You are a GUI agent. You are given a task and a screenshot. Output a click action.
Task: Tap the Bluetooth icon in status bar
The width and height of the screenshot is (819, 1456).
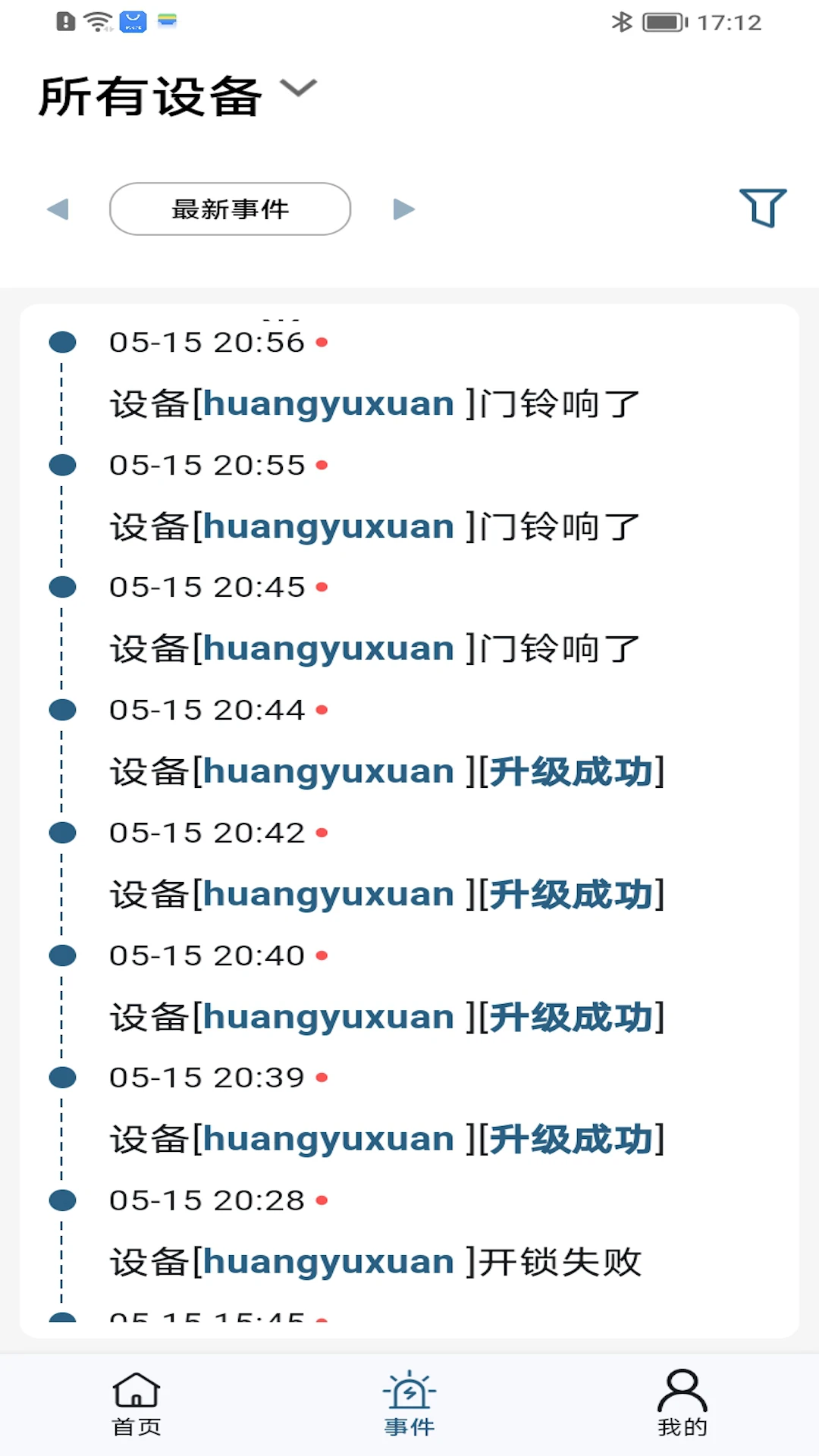(623, 22)
